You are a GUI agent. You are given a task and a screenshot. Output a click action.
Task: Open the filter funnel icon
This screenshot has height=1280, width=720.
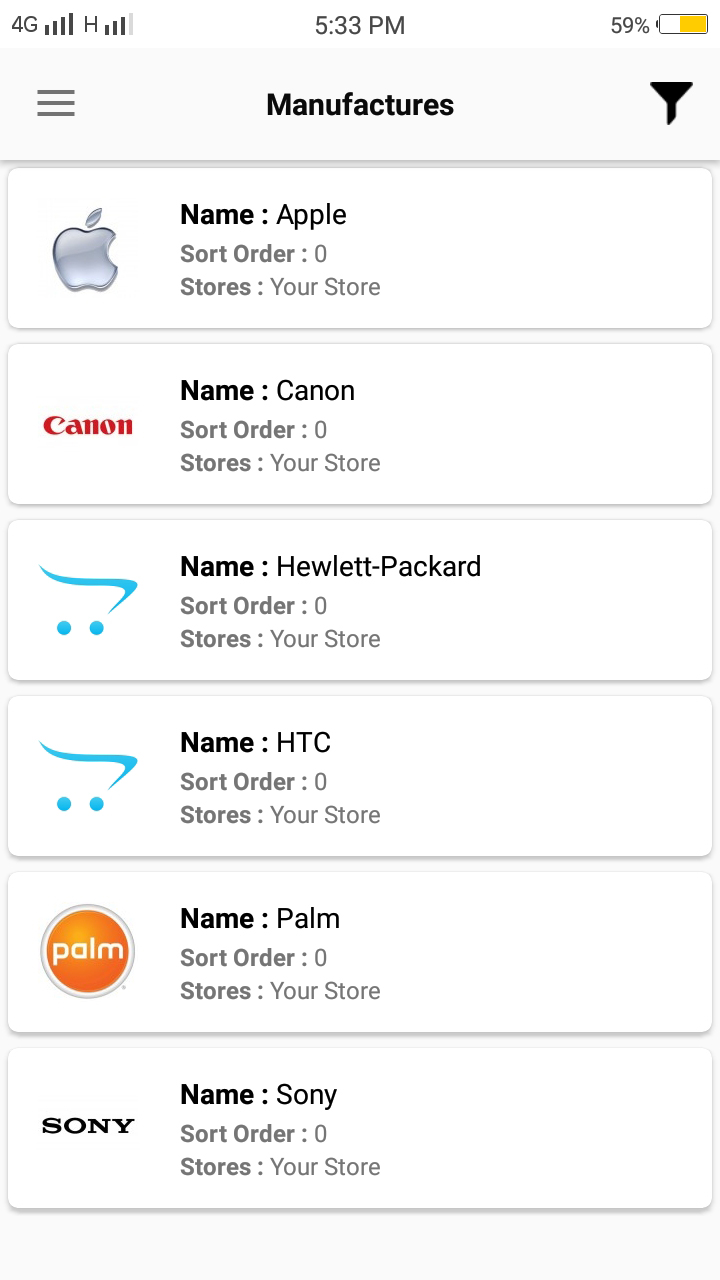[x=671, y=103]
